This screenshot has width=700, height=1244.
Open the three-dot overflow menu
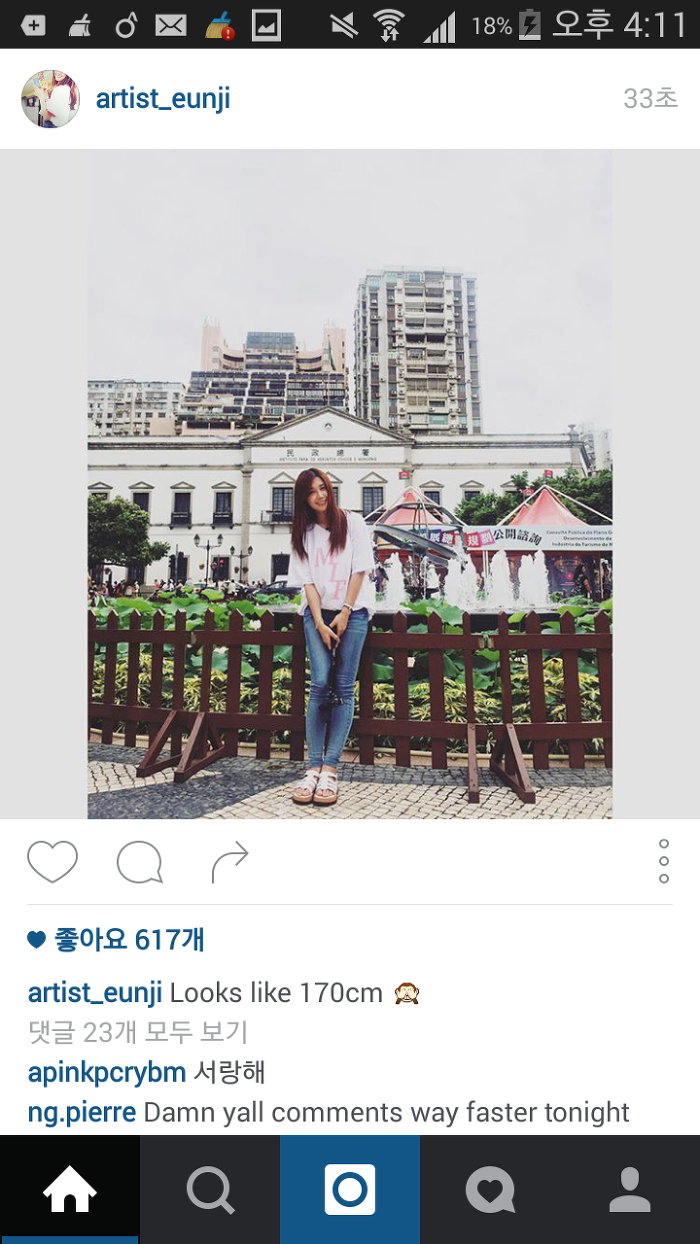point(664,862)
